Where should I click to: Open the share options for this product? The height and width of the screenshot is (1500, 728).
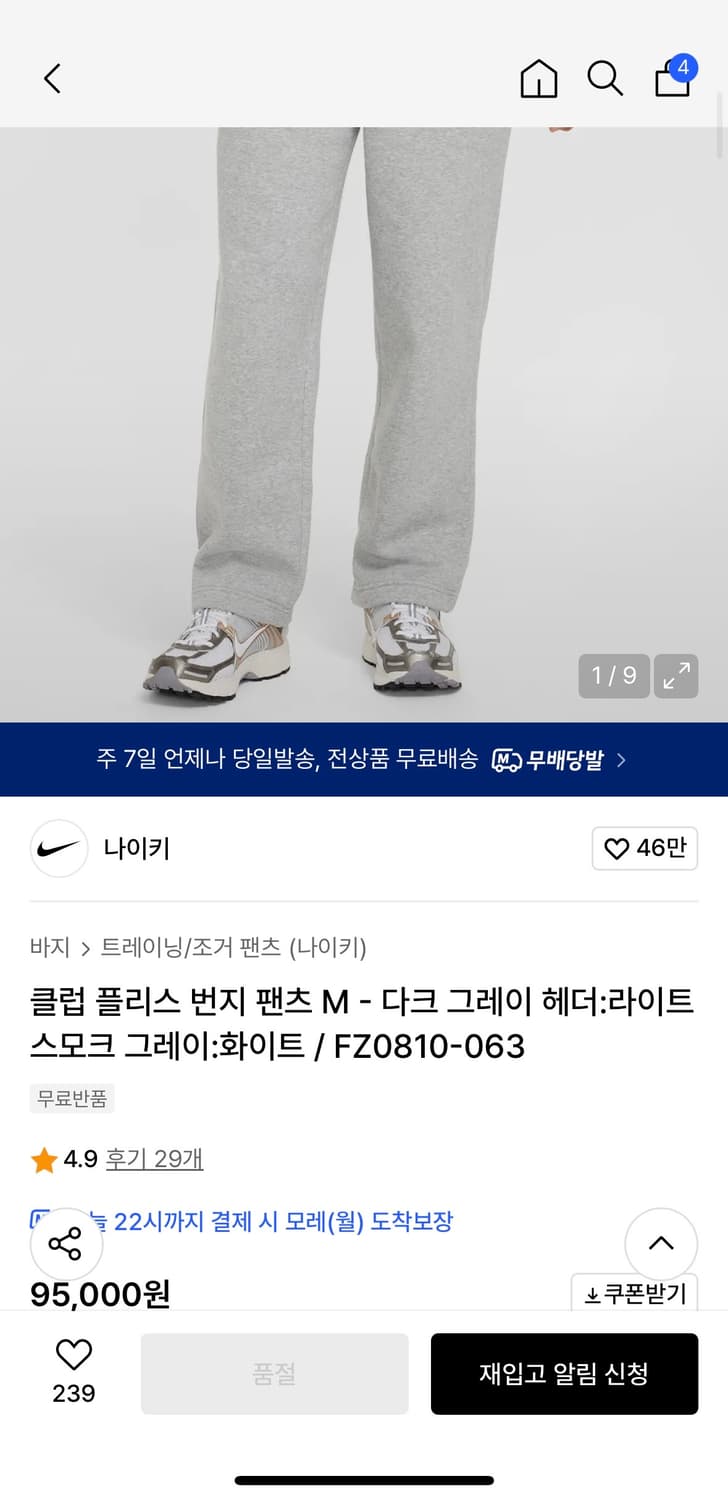coord(66,1244)
